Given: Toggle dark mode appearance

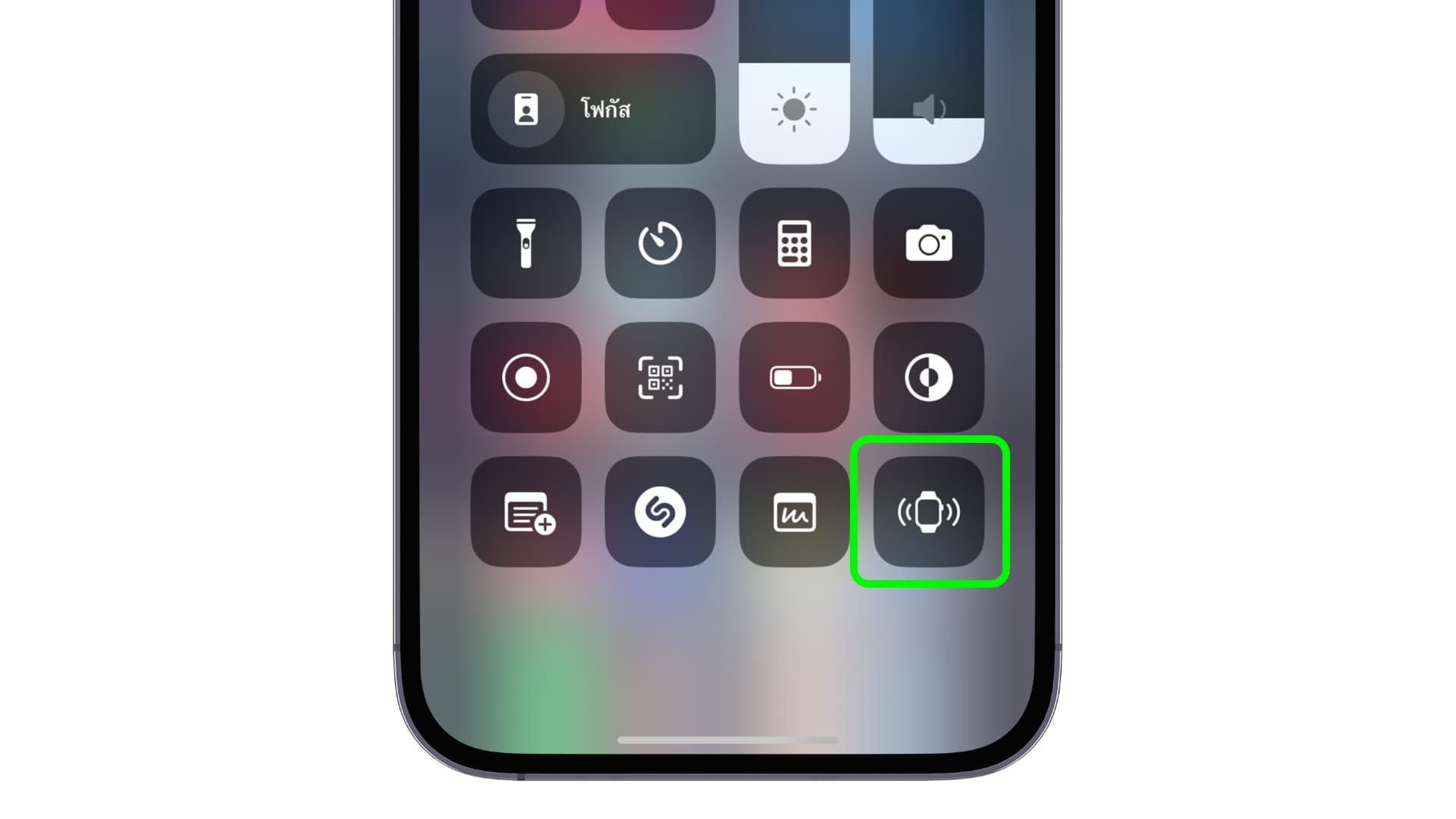Looking at the screenshot, I should 928,378.
